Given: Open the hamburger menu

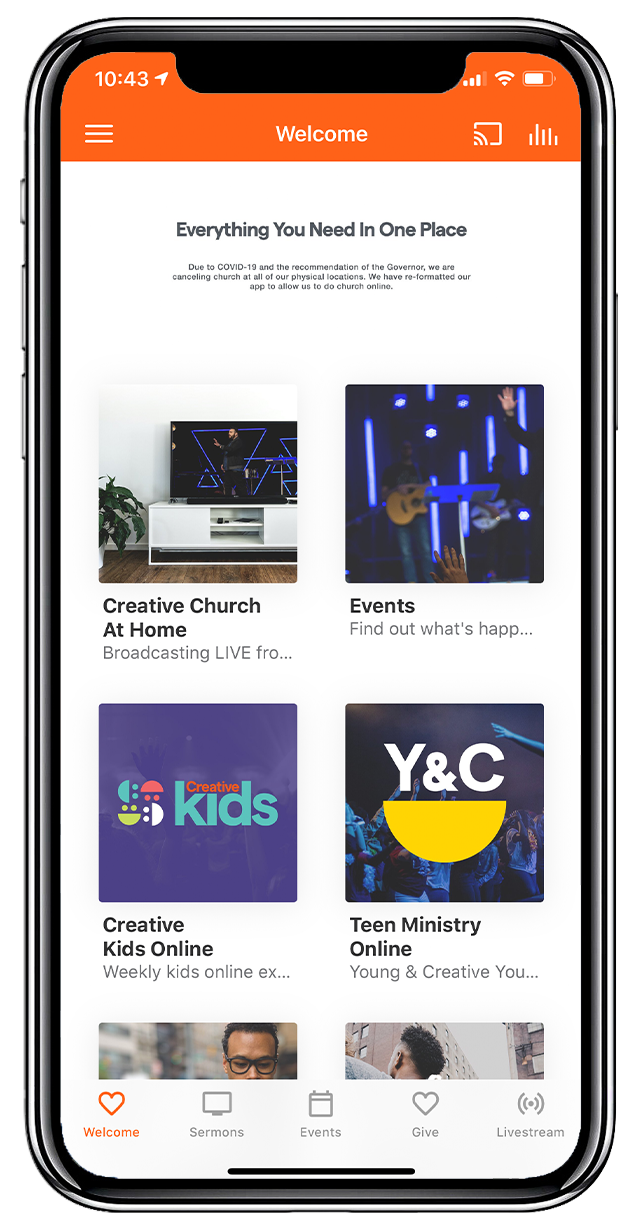Looking at the screenshot, I should click(99, 134).
